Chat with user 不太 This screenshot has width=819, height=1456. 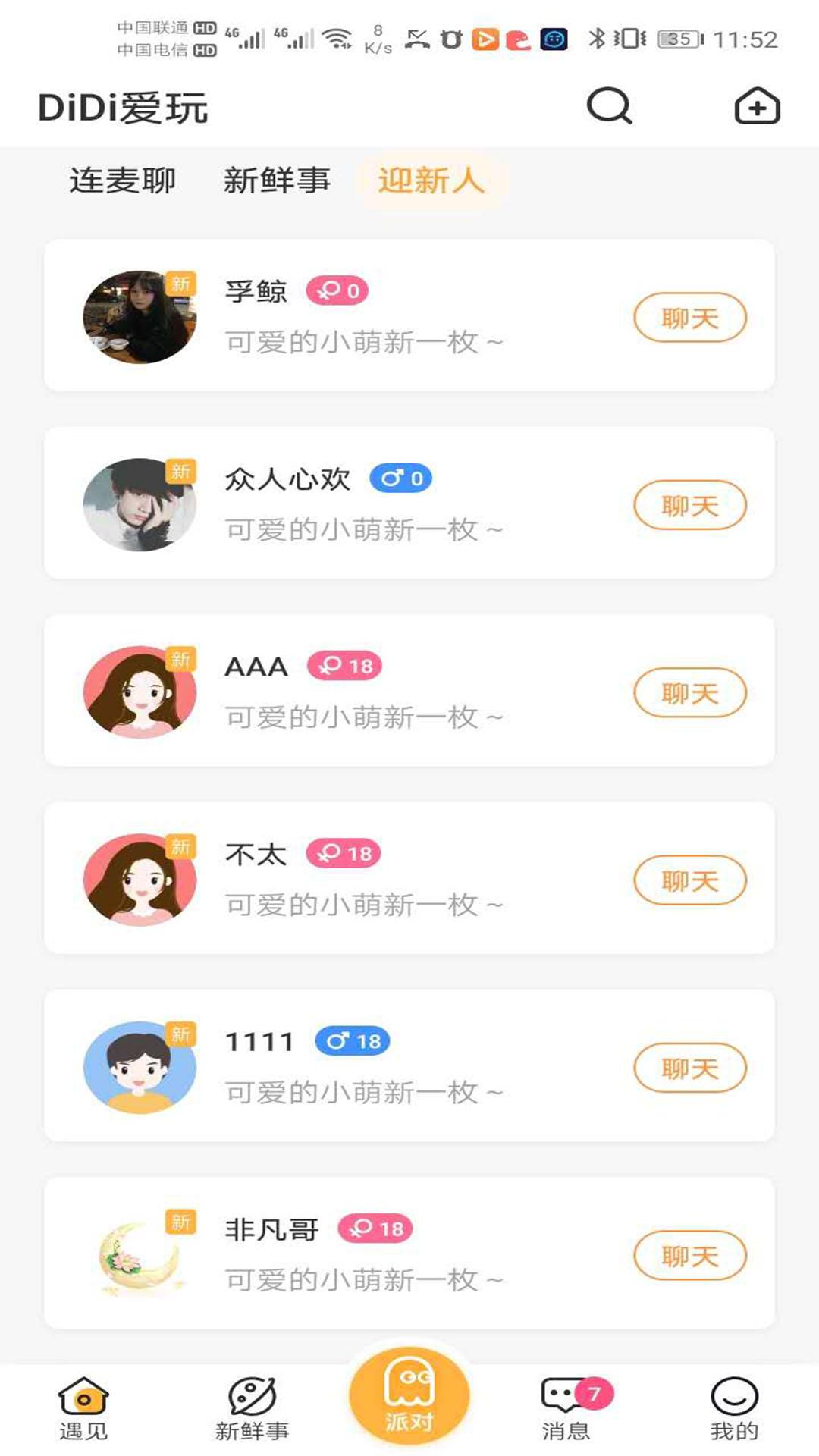pyautogui.click(x=690, y=880)
